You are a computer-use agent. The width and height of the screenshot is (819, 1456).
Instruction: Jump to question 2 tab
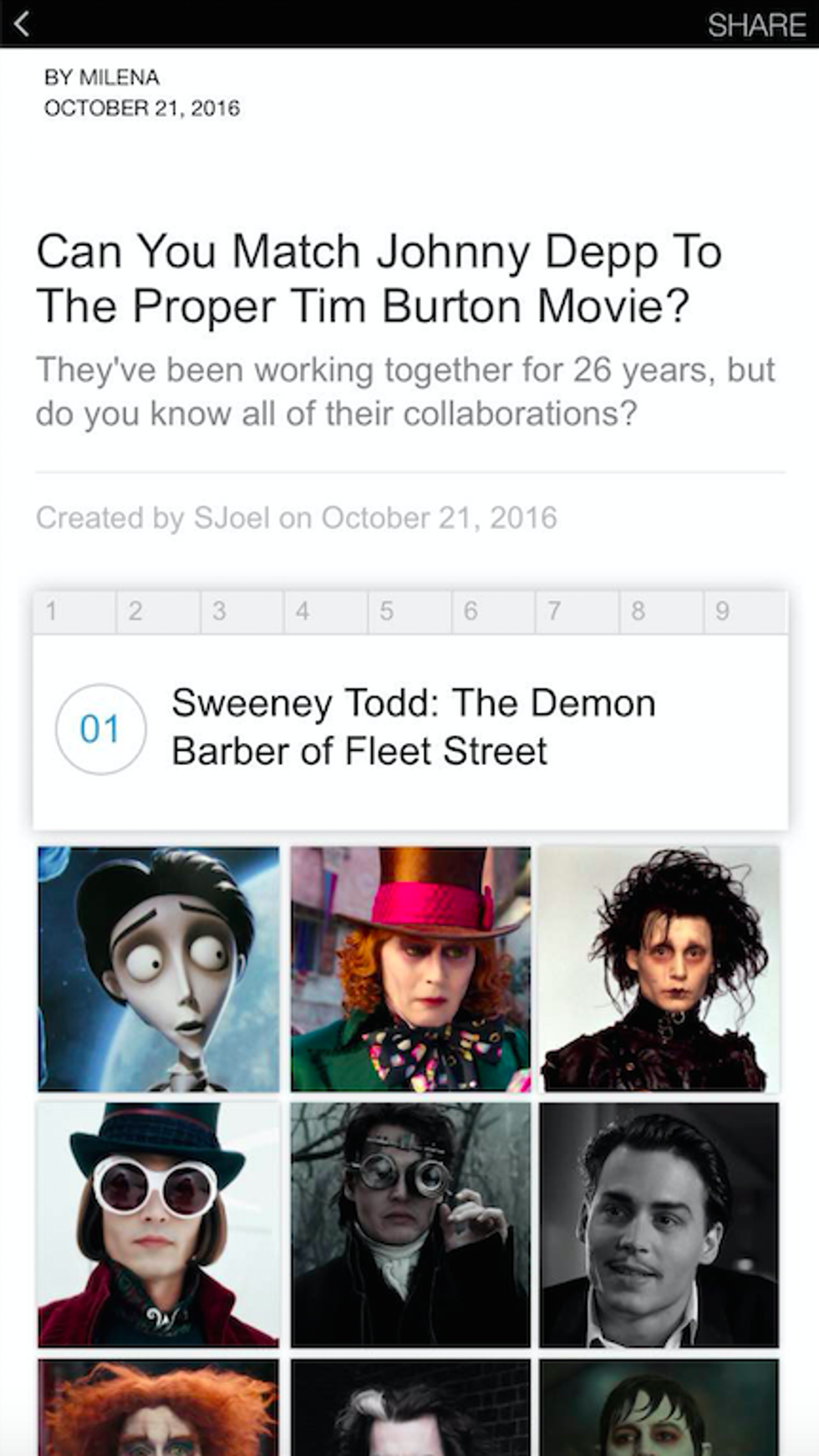[158, 612]
